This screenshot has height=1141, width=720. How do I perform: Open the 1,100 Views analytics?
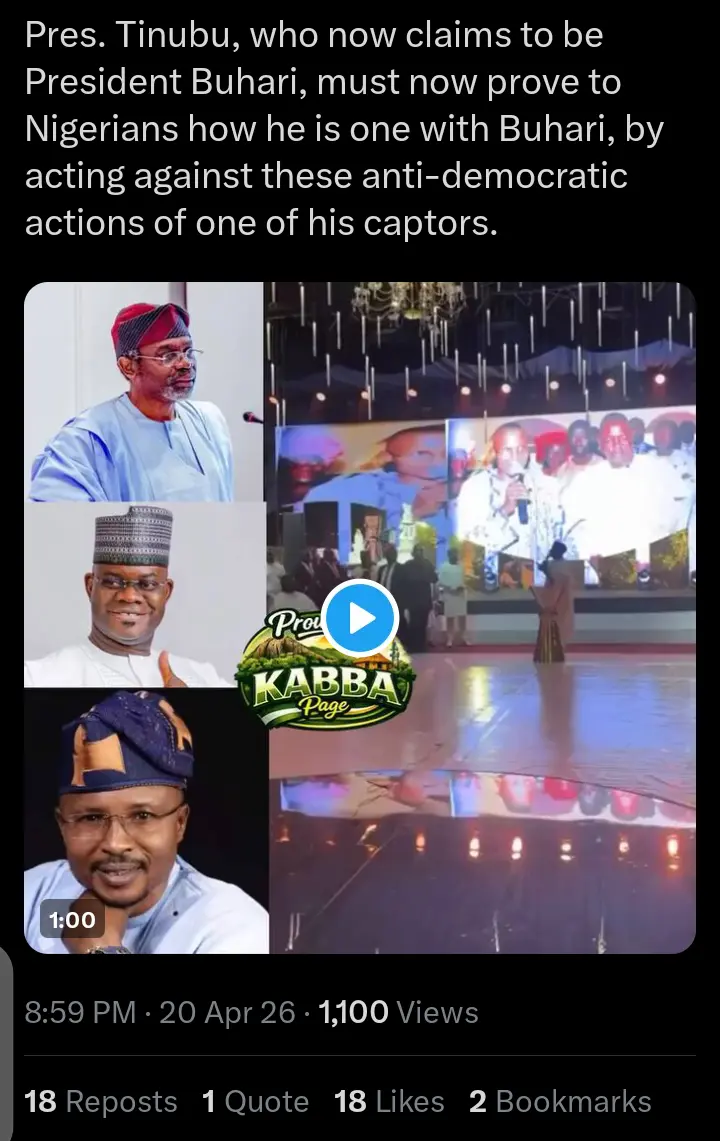coord(398,1013)
